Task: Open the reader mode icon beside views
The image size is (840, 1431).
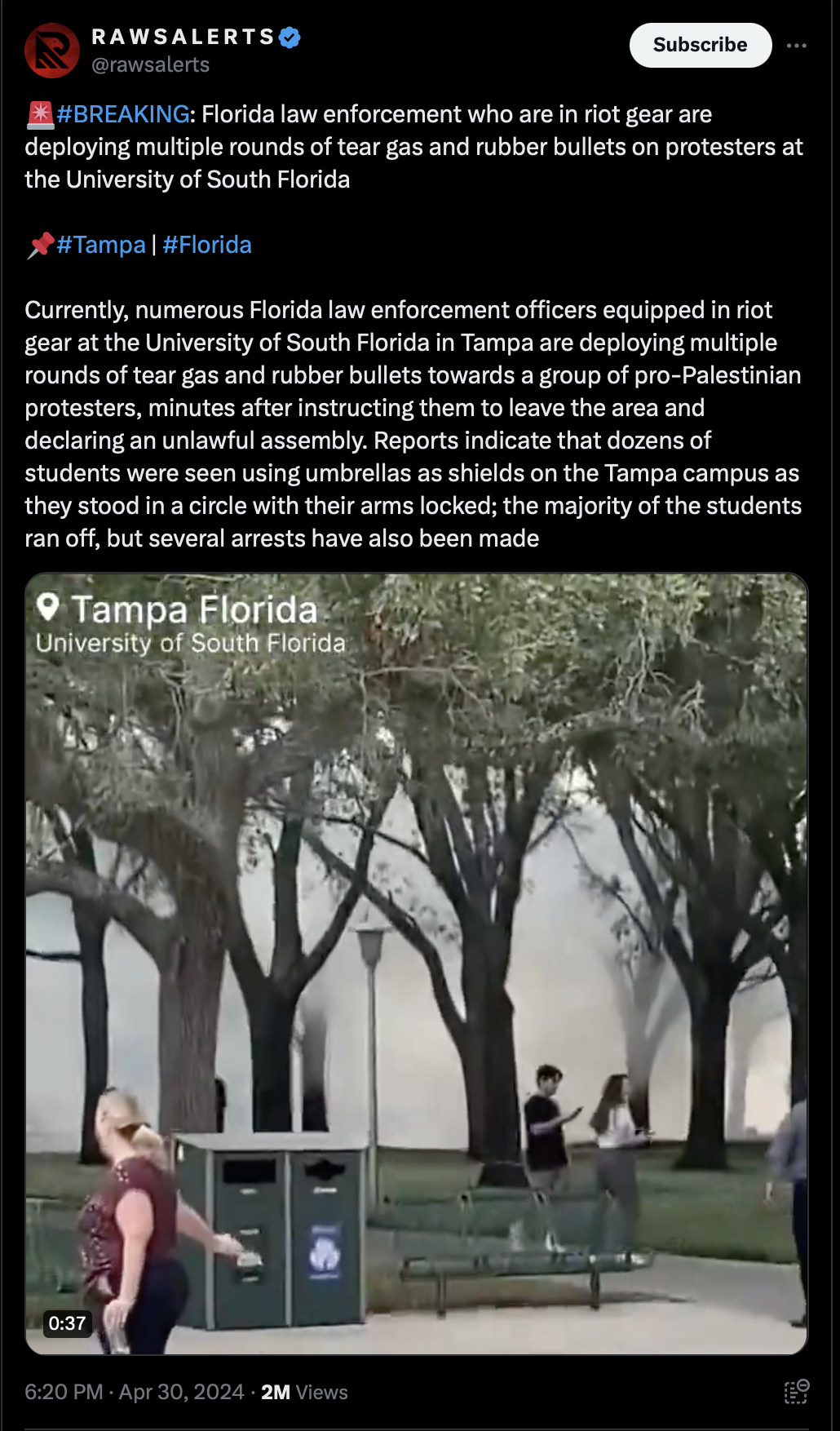Action: tap(796, 1392)
